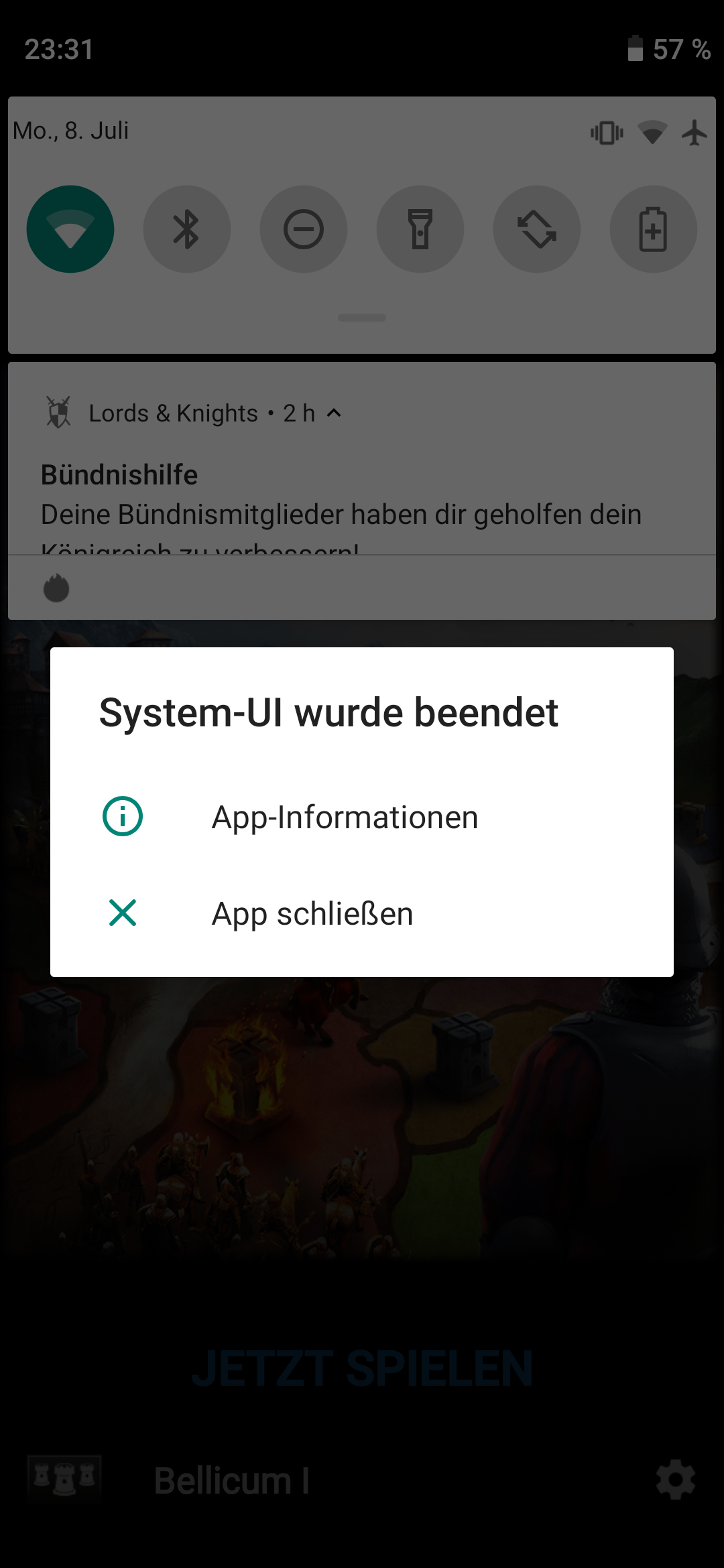Enable battery saver quick setting
Viewport: 724px width, 1568px height.
(x=654, y=229)
